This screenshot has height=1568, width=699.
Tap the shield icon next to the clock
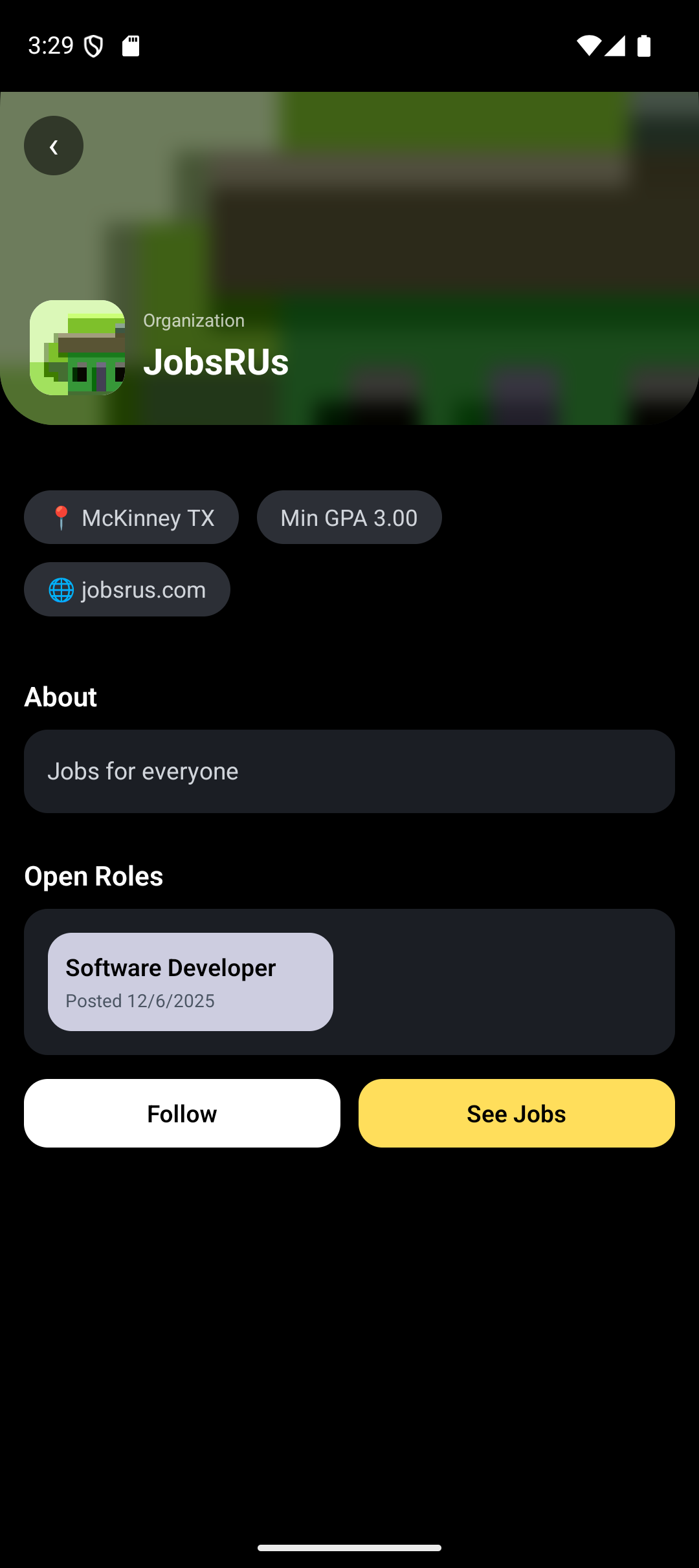click(x=93, y=46)
